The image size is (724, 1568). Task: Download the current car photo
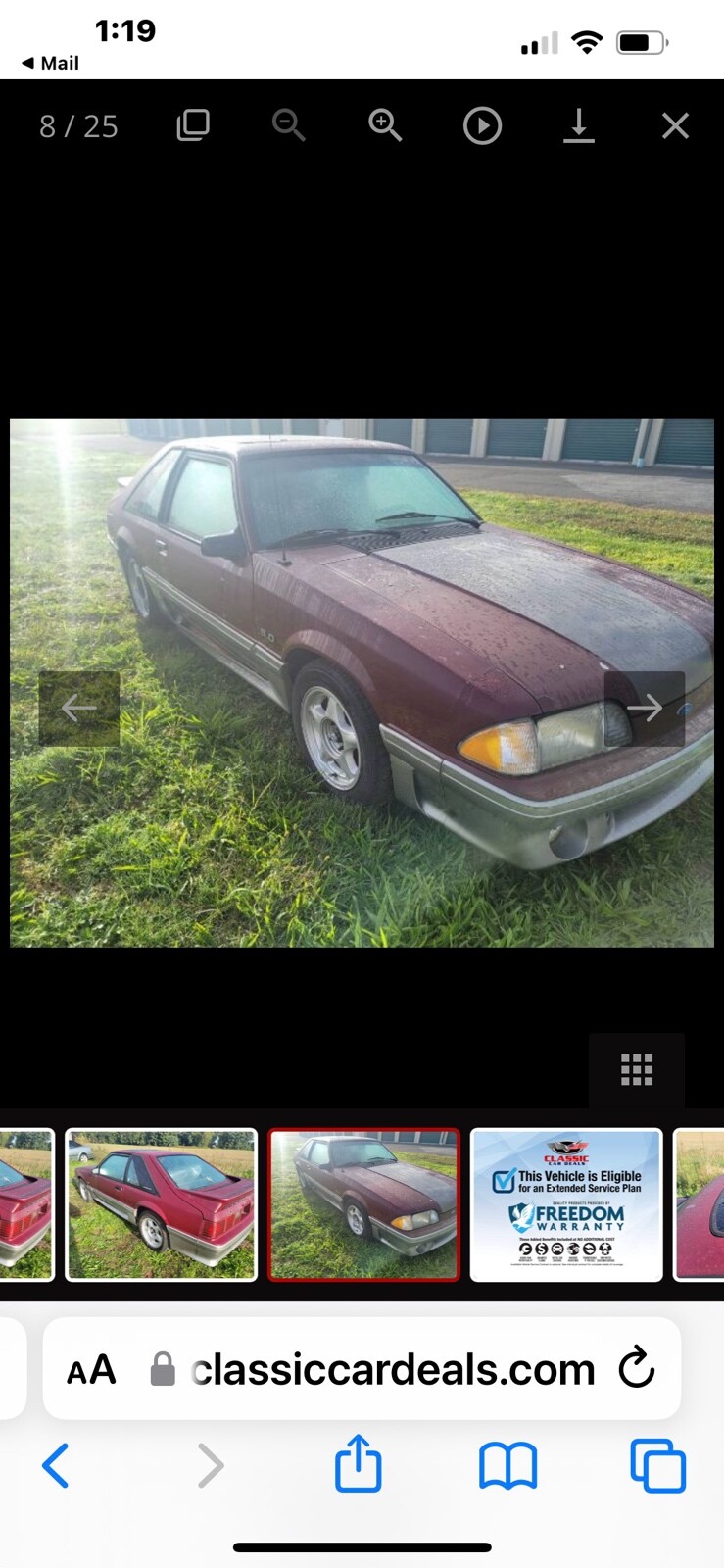click(579, 125)
